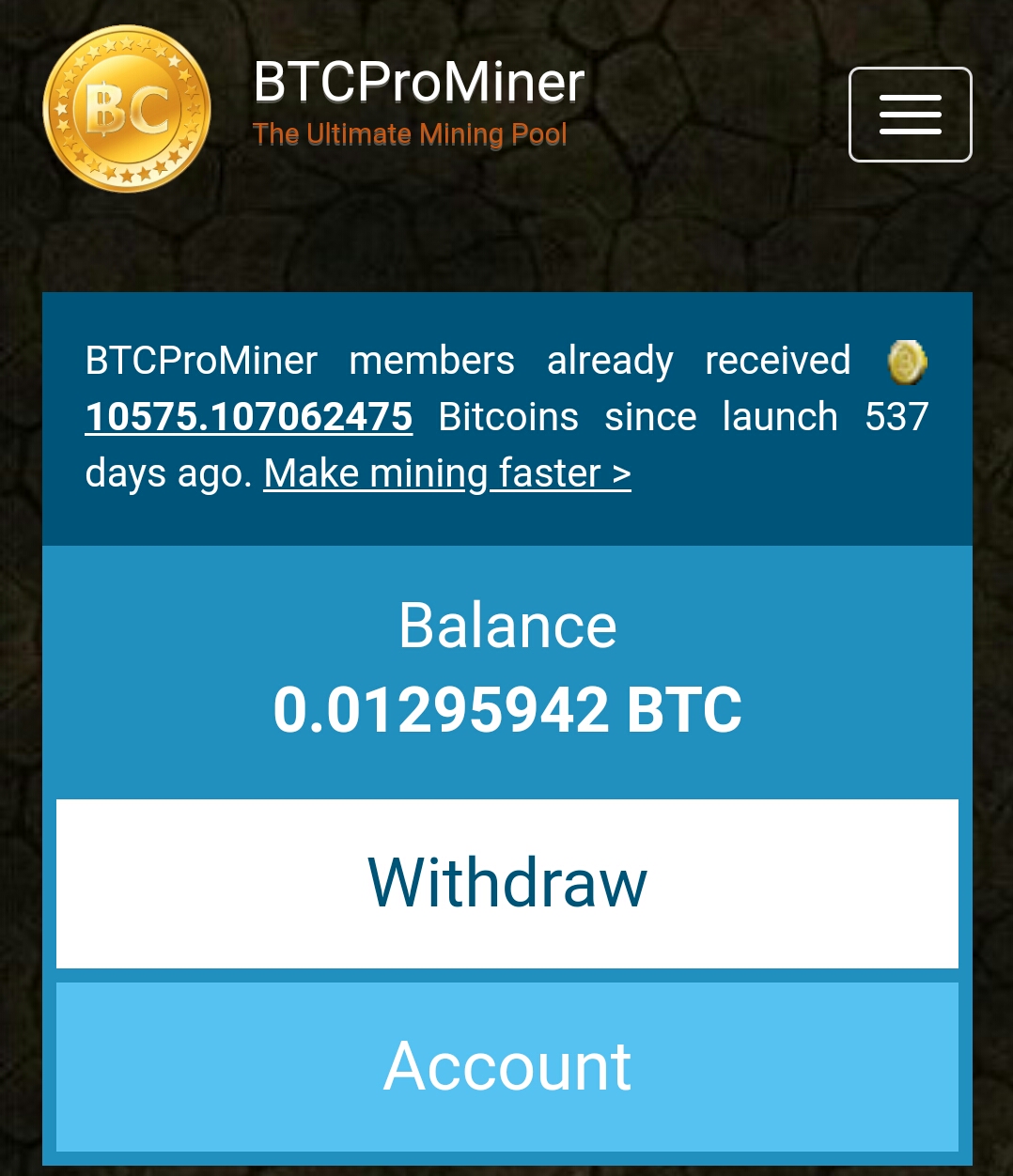The image size is (1013, 1176).
Task: Open the Account section
Action: click(x=506, y=1066)
